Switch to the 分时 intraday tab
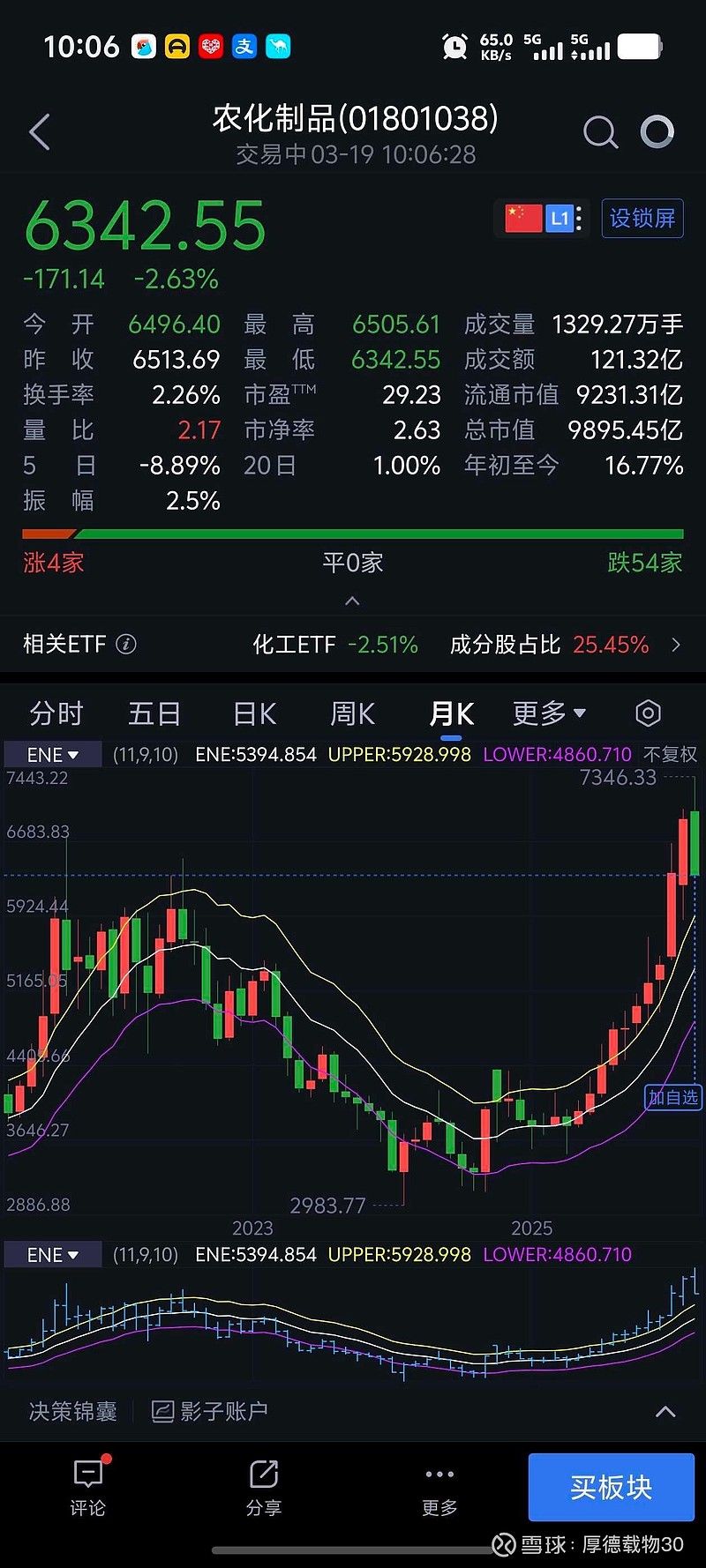This screenshot has height=1568, width=706. tap(56, 713)
